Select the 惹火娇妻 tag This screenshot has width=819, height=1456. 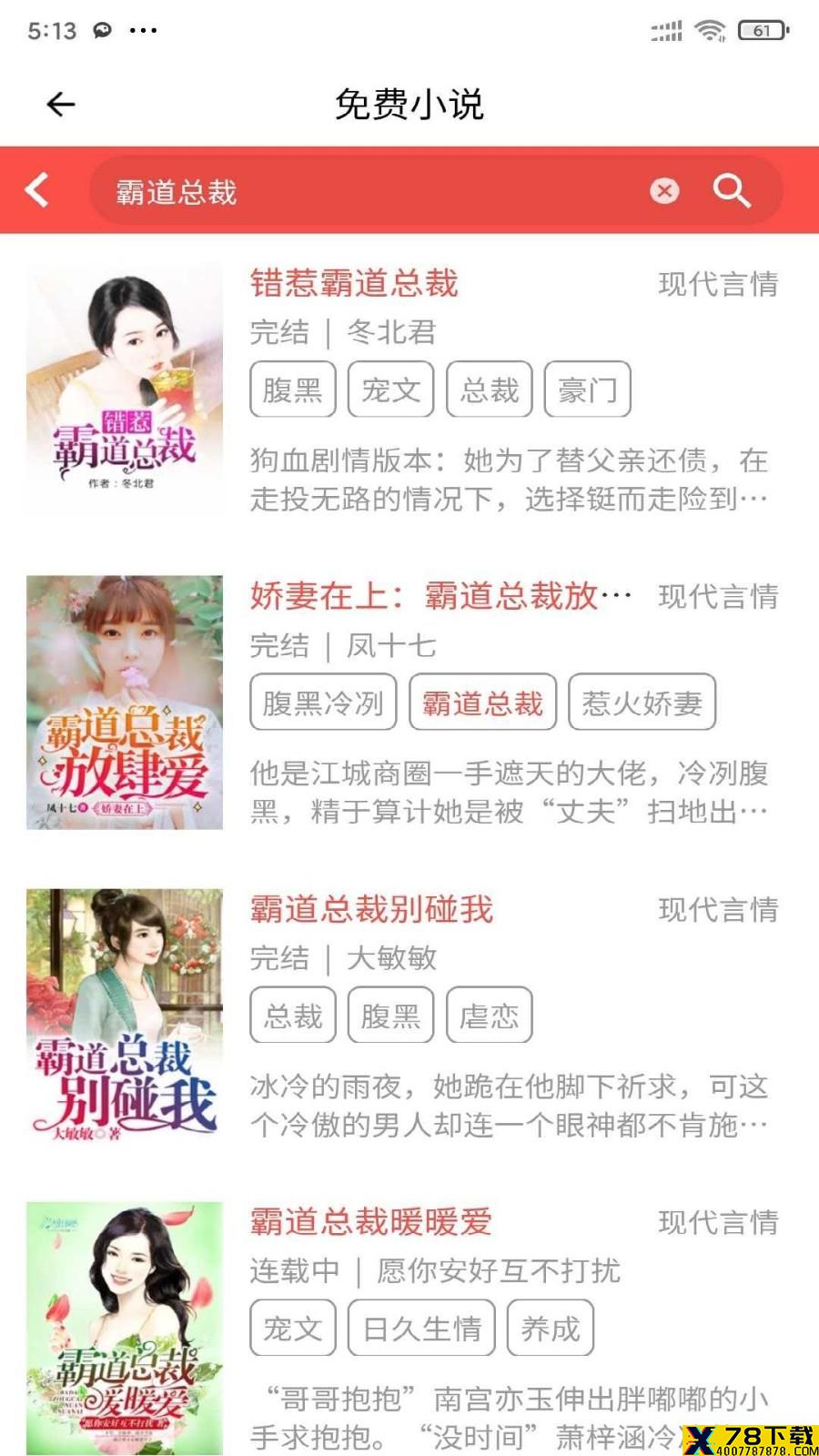coord(642,703)
